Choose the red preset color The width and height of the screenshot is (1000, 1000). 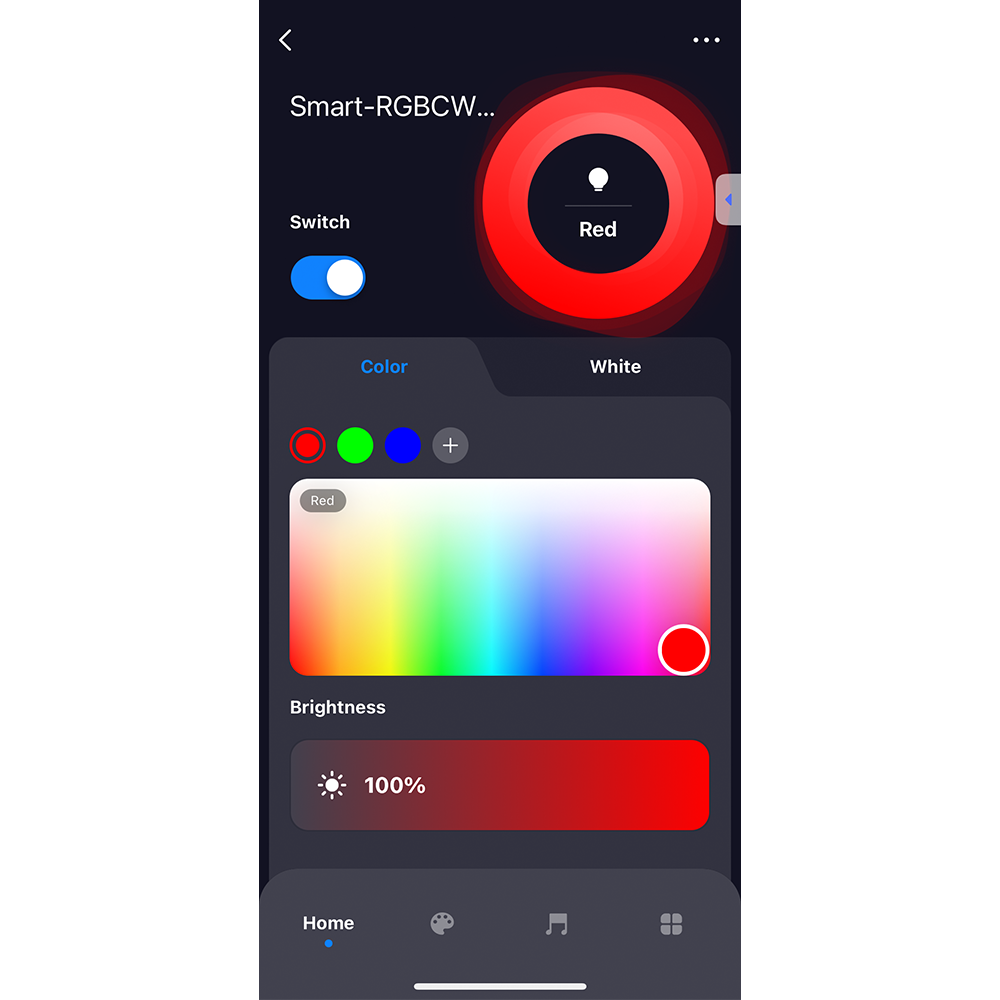tap(308, 445)
